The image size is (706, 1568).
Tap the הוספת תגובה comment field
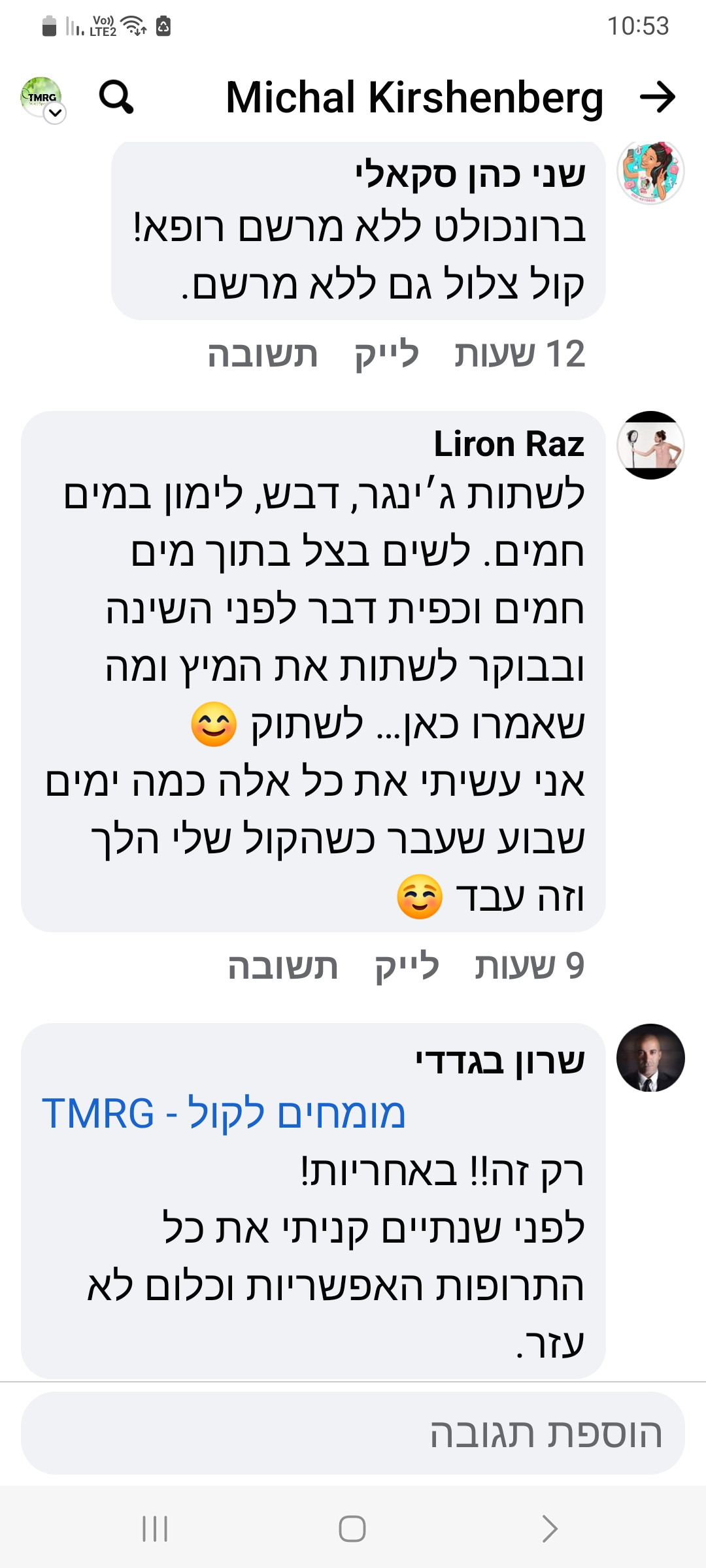[353, 1433]
